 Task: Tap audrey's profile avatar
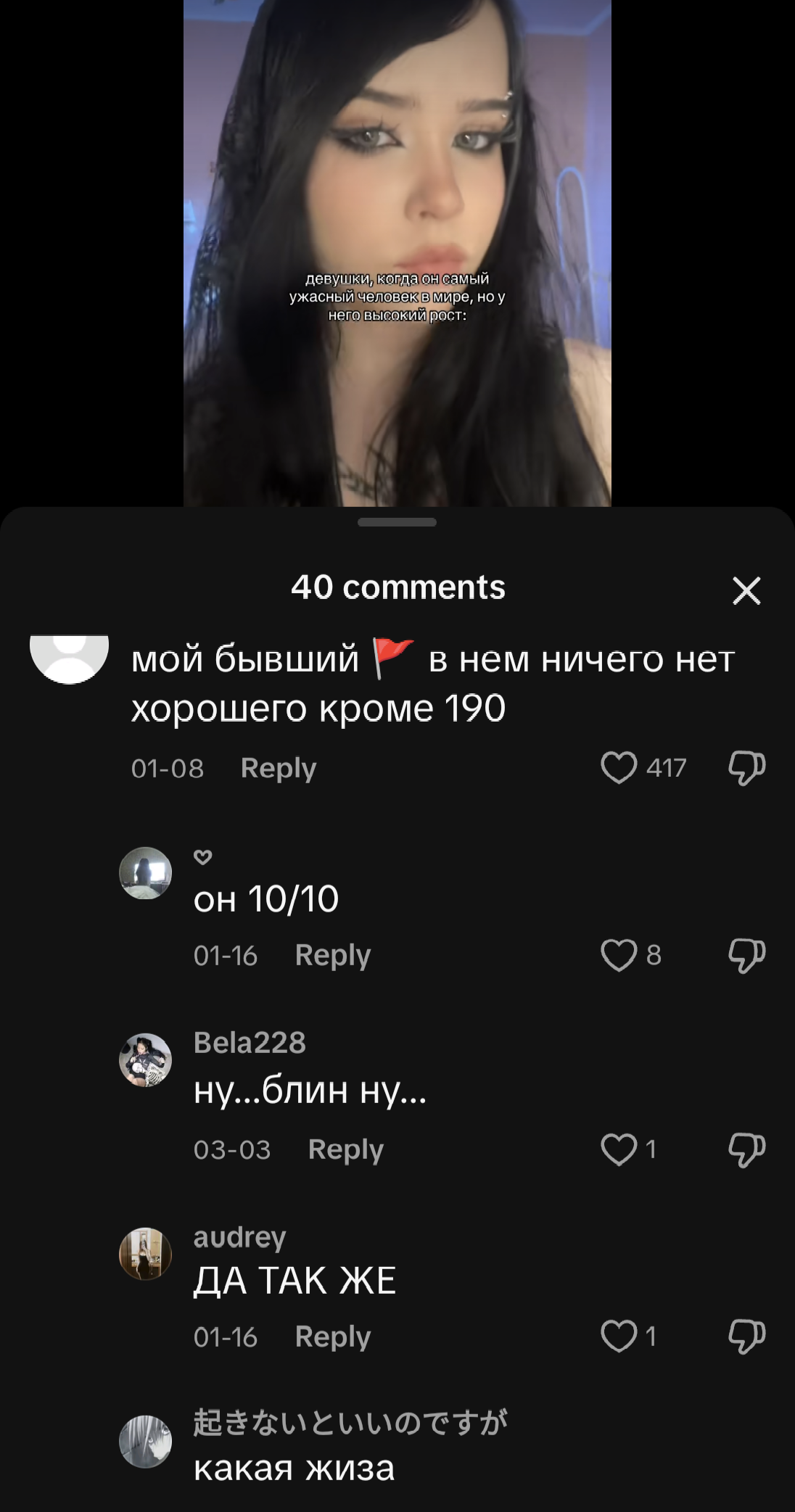145,1253
